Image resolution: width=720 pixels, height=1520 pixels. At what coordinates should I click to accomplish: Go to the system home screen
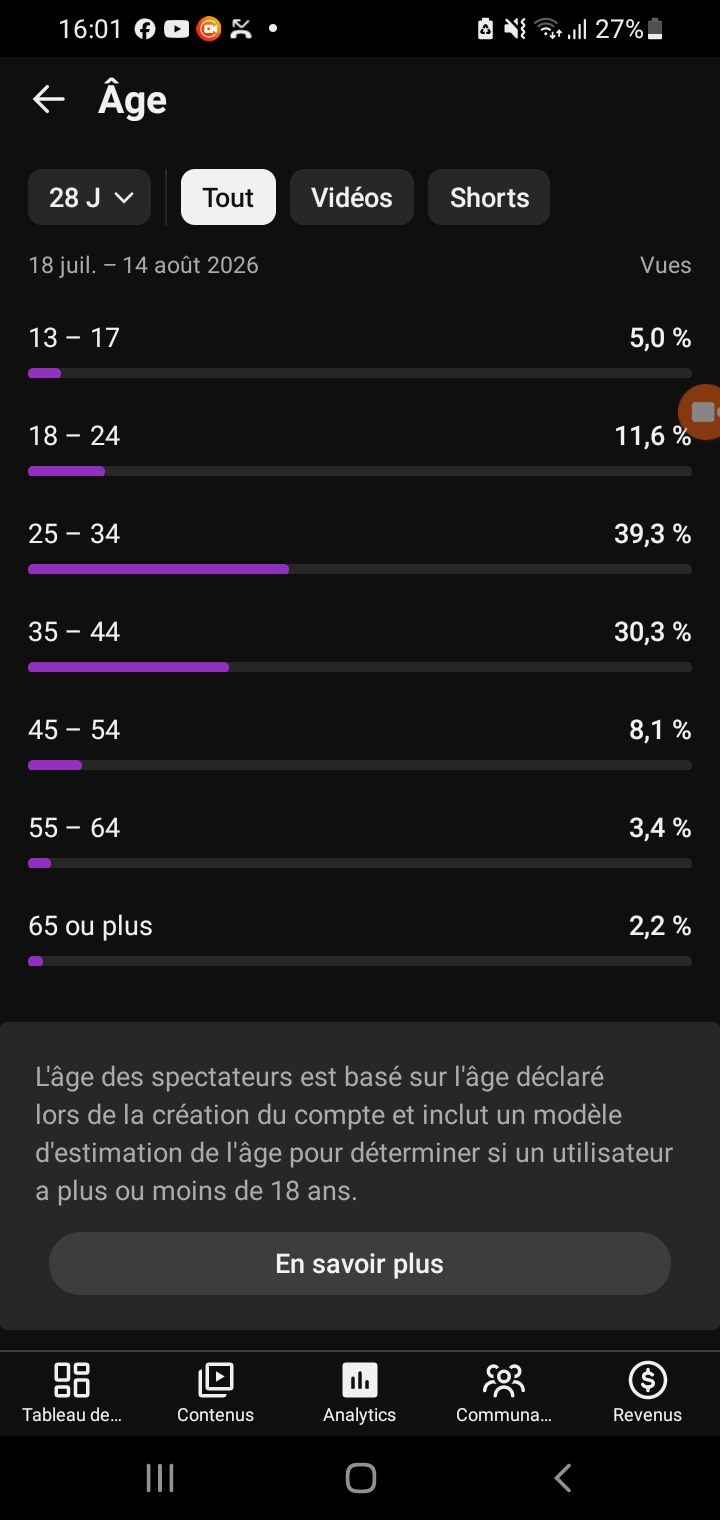(x=360, y=1477)
